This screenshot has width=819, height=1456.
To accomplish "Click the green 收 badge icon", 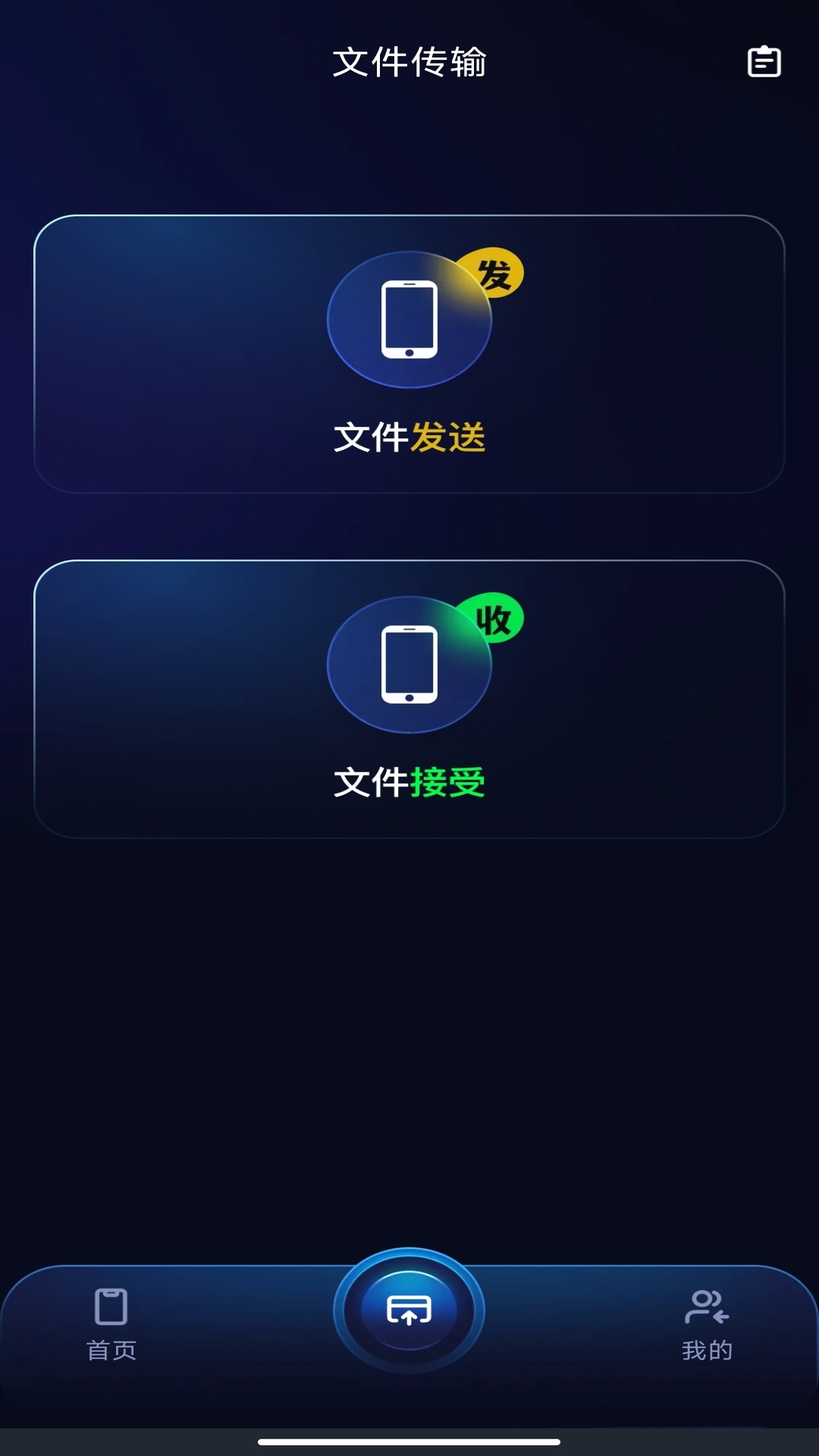I will (494, 618).
